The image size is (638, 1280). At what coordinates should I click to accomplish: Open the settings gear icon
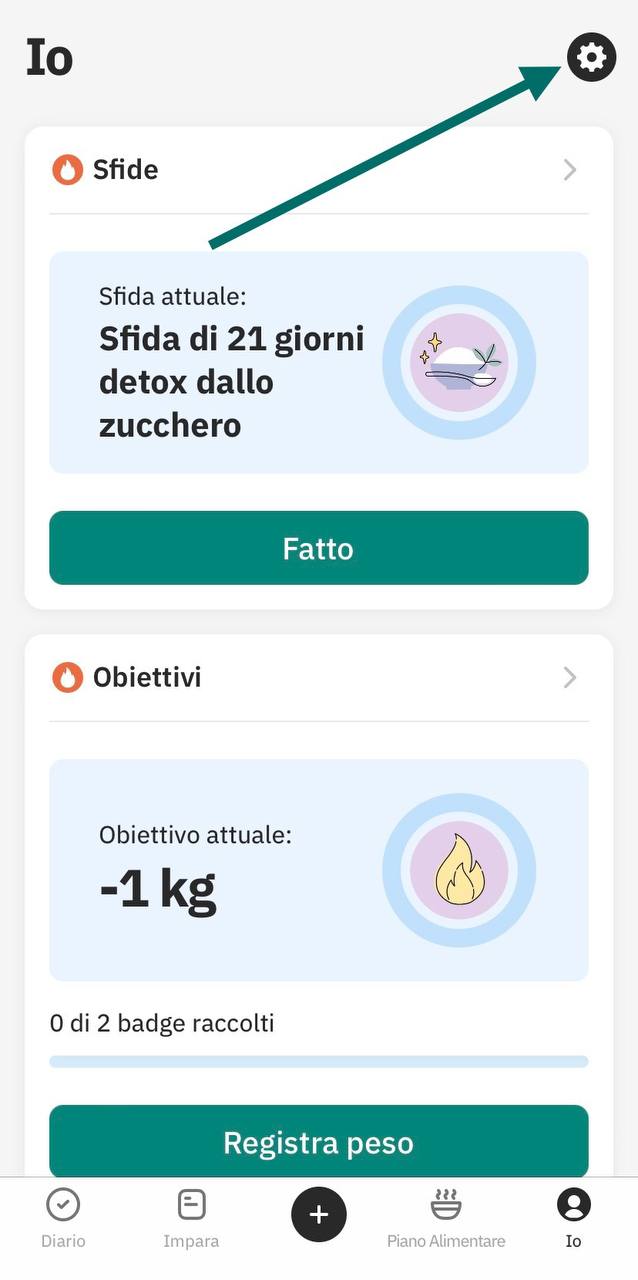(591, 57)
